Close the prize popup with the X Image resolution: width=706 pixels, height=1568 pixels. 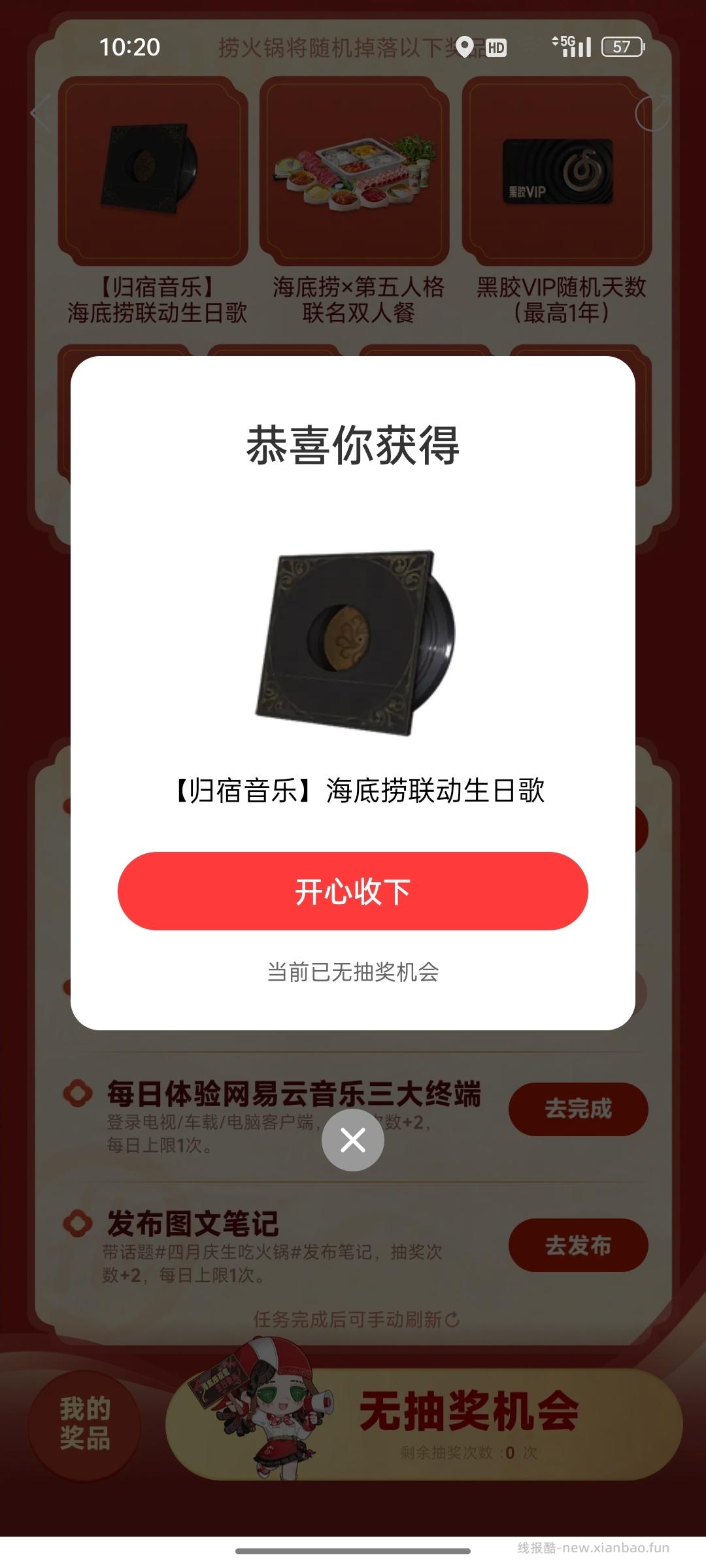(x=353, y=1140)
